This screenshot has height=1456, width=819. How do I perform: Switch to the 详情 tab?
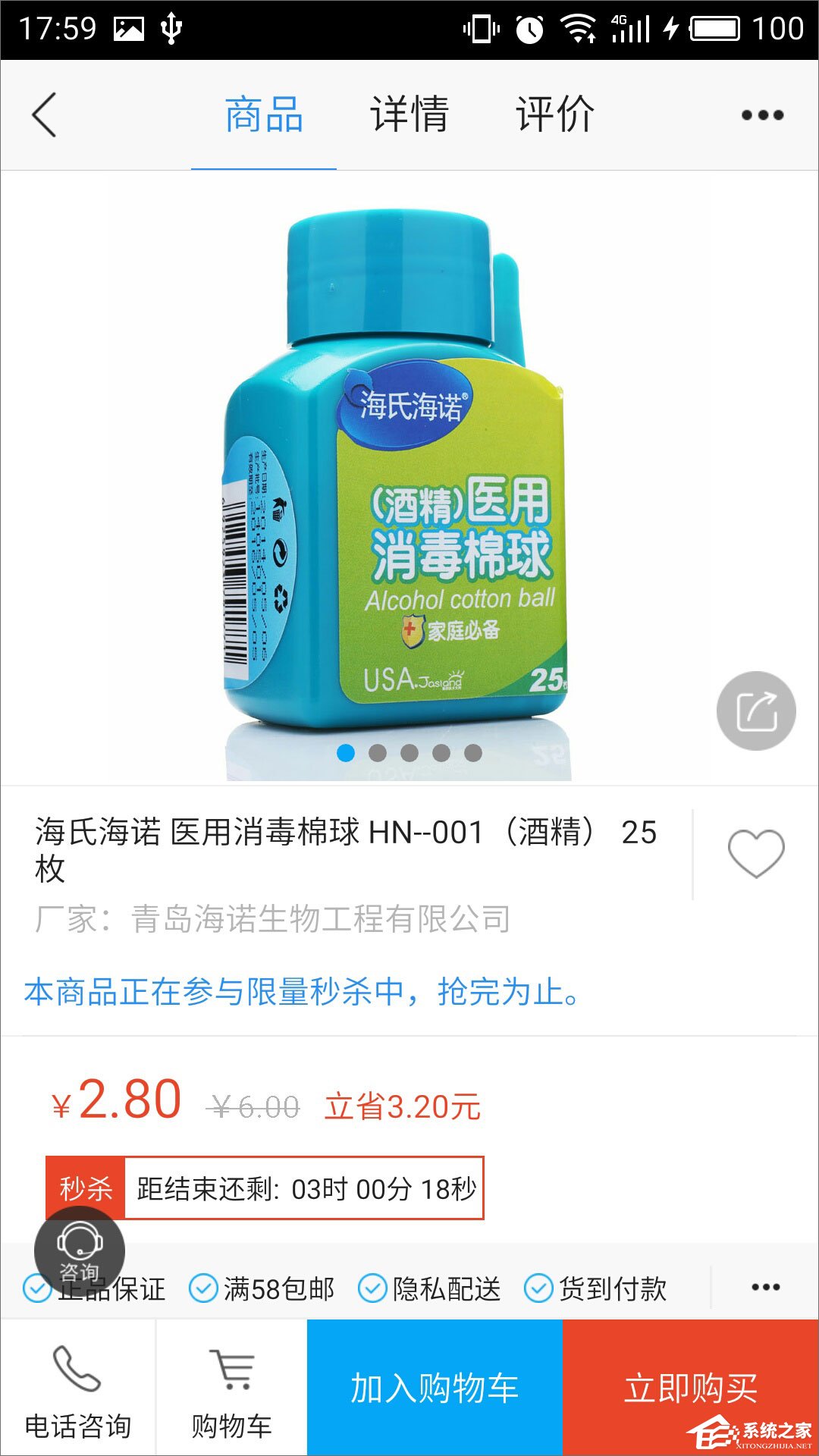pyautogui.click(x=409, y=114)
